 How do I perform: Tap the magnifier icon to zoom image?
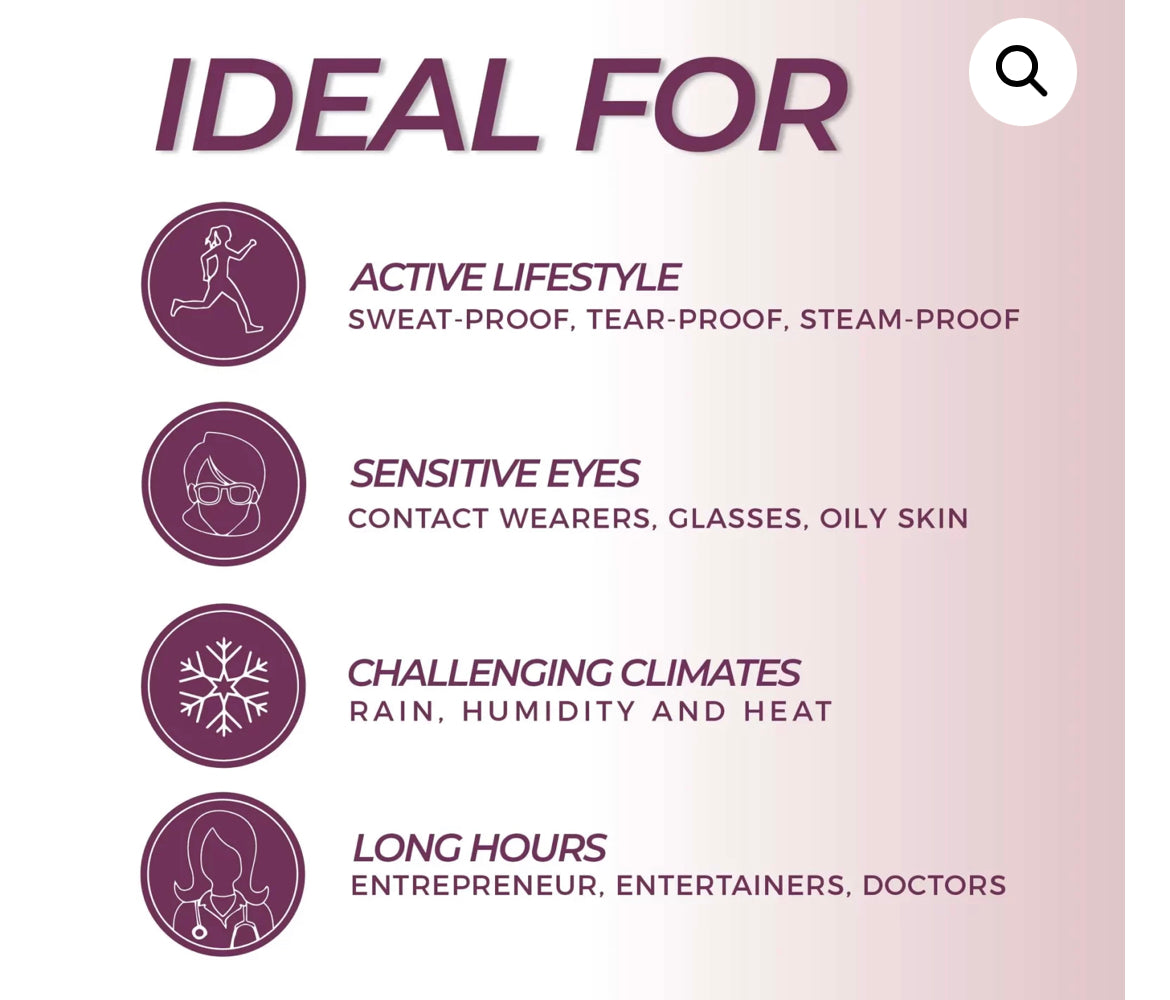(x=1022, y=72)
